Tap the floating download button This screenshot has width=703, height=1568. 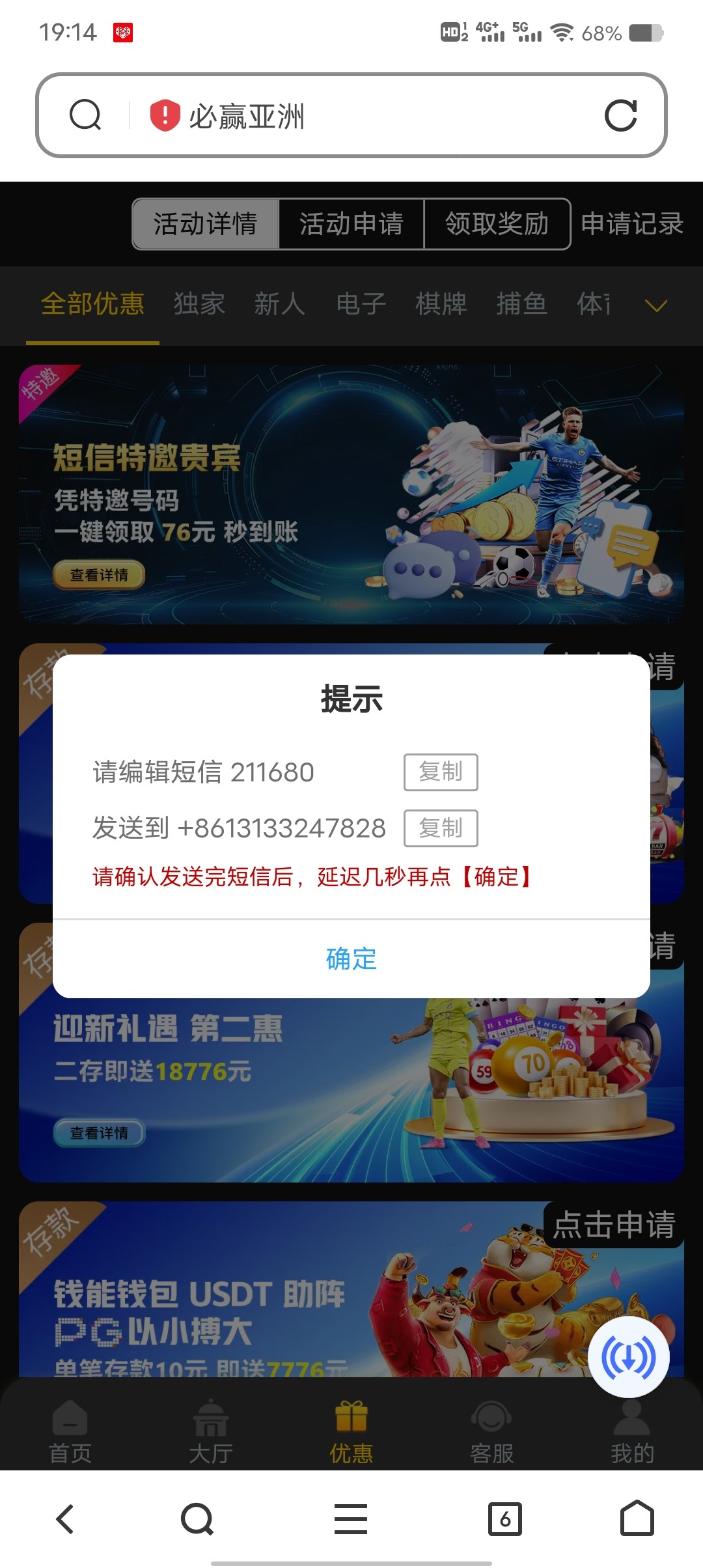(628, 1357)
